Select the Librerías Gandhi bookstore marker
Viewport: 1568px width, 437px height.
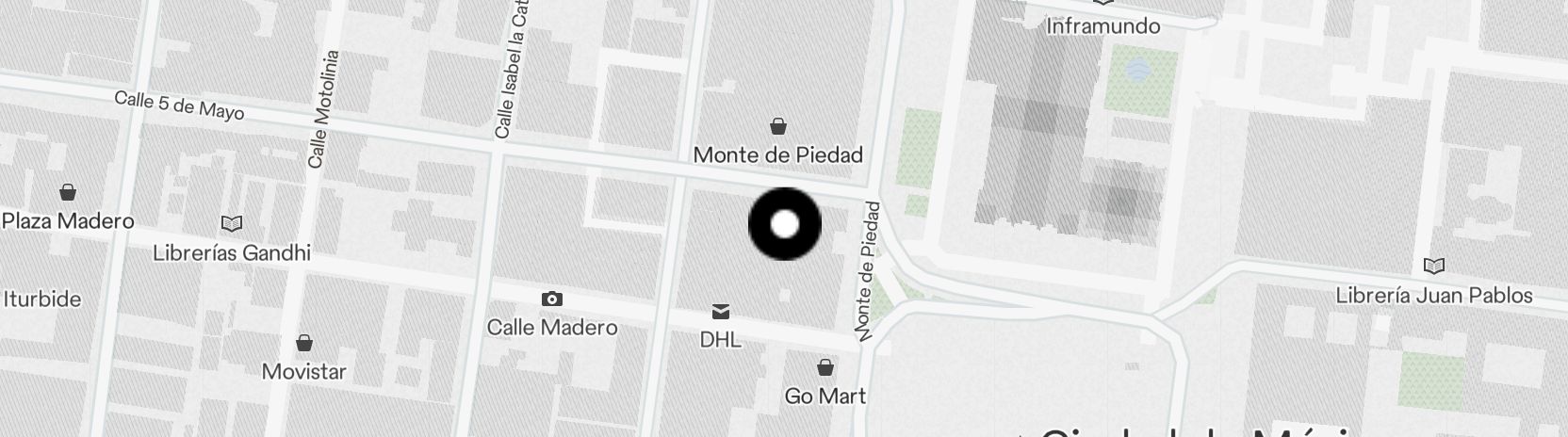coord(232,224)
